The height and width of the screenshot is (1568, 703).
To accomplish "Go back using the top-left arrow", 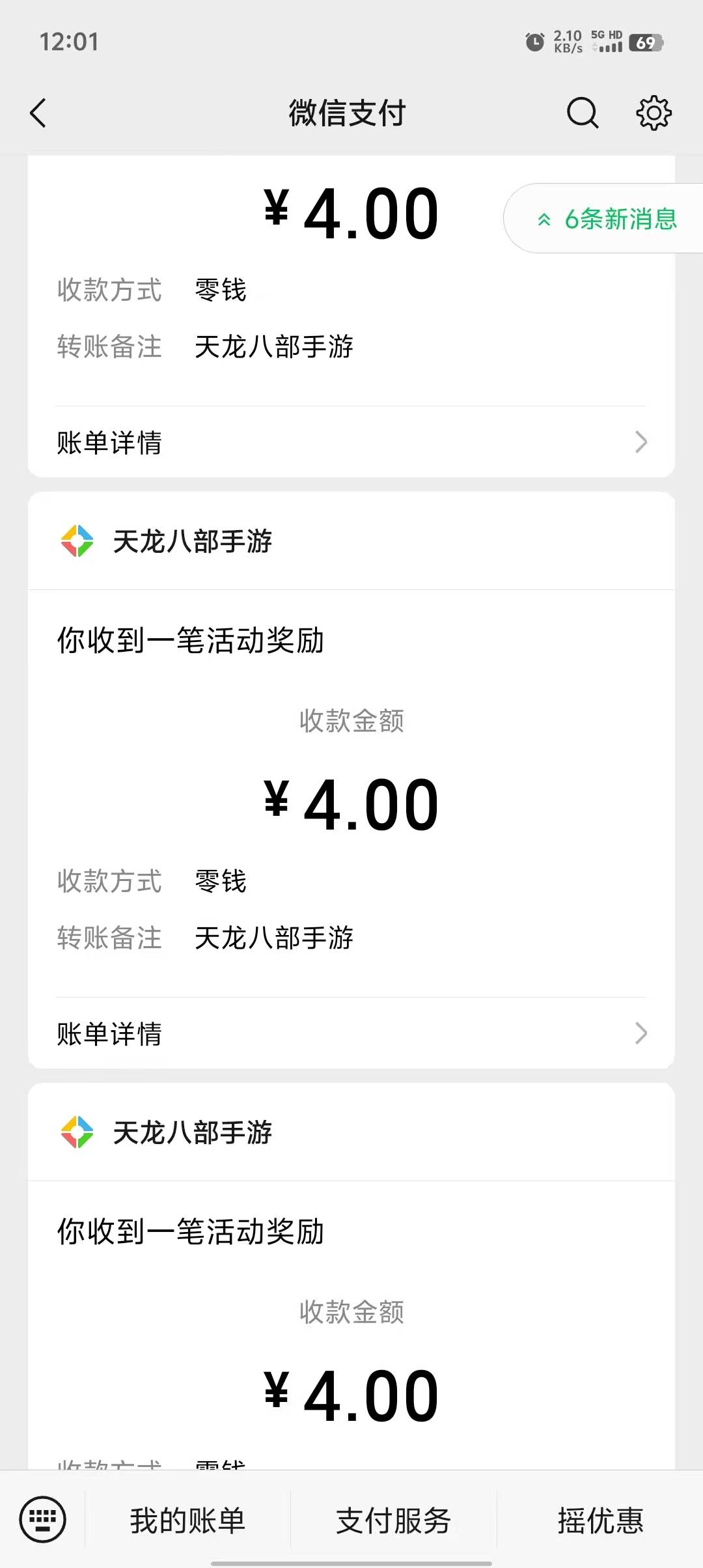I will tap(38, 113).
